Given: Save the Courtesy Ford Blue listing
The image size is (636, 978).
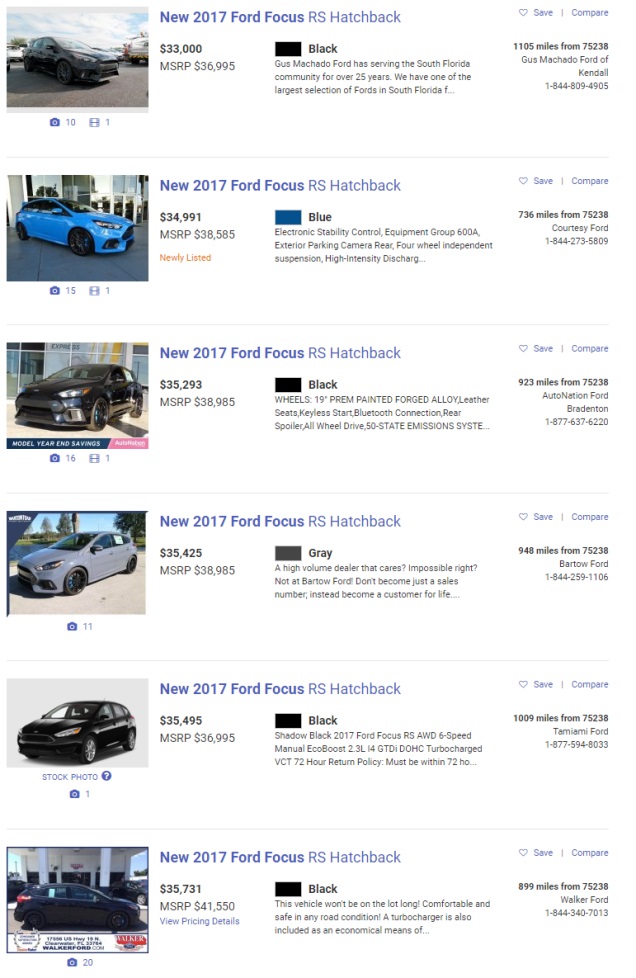Looking at the screenshot, I should (x=536, y=181).
